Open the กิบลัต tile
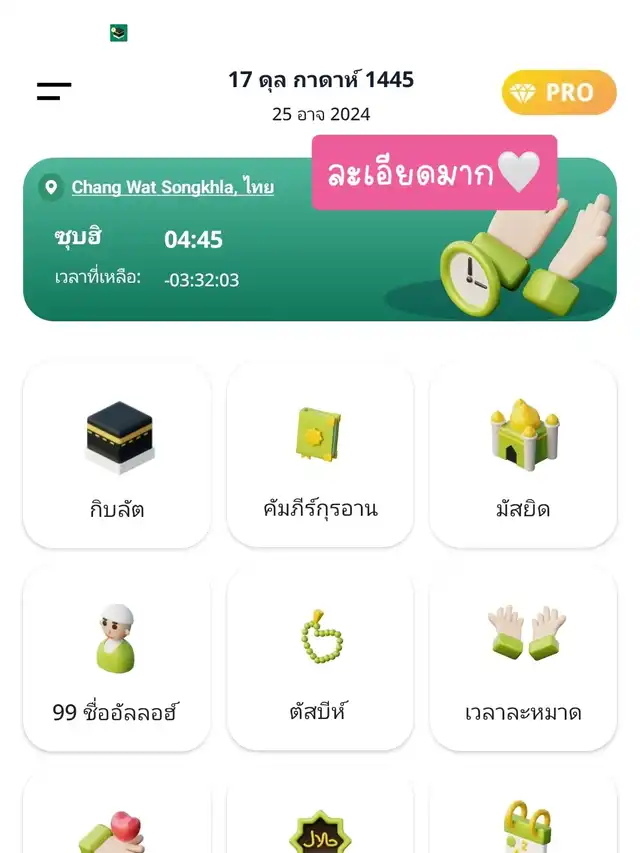The width and height of the screenshot is (640, 853). (117, 455)
